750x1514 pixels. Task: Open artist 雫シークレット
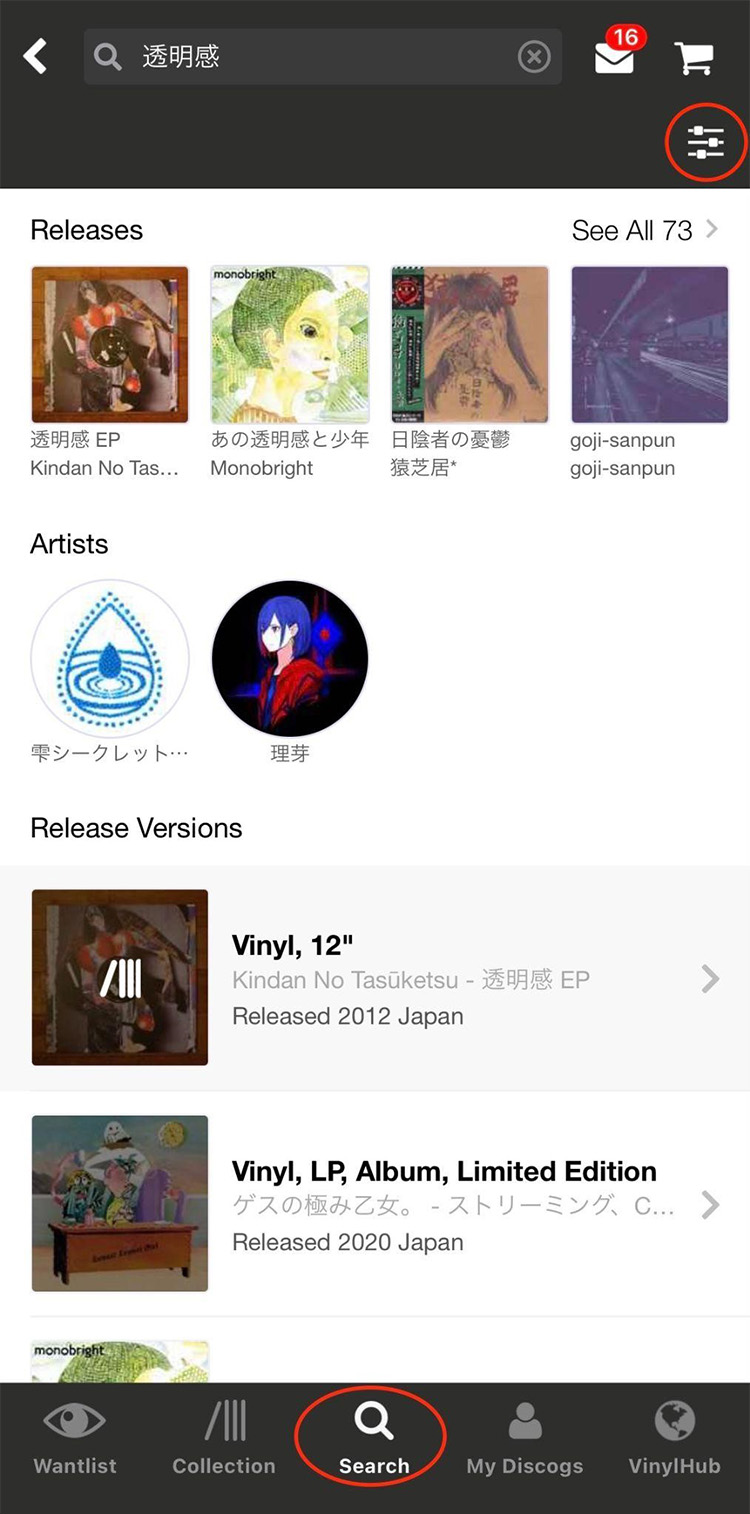coord(109,658)
